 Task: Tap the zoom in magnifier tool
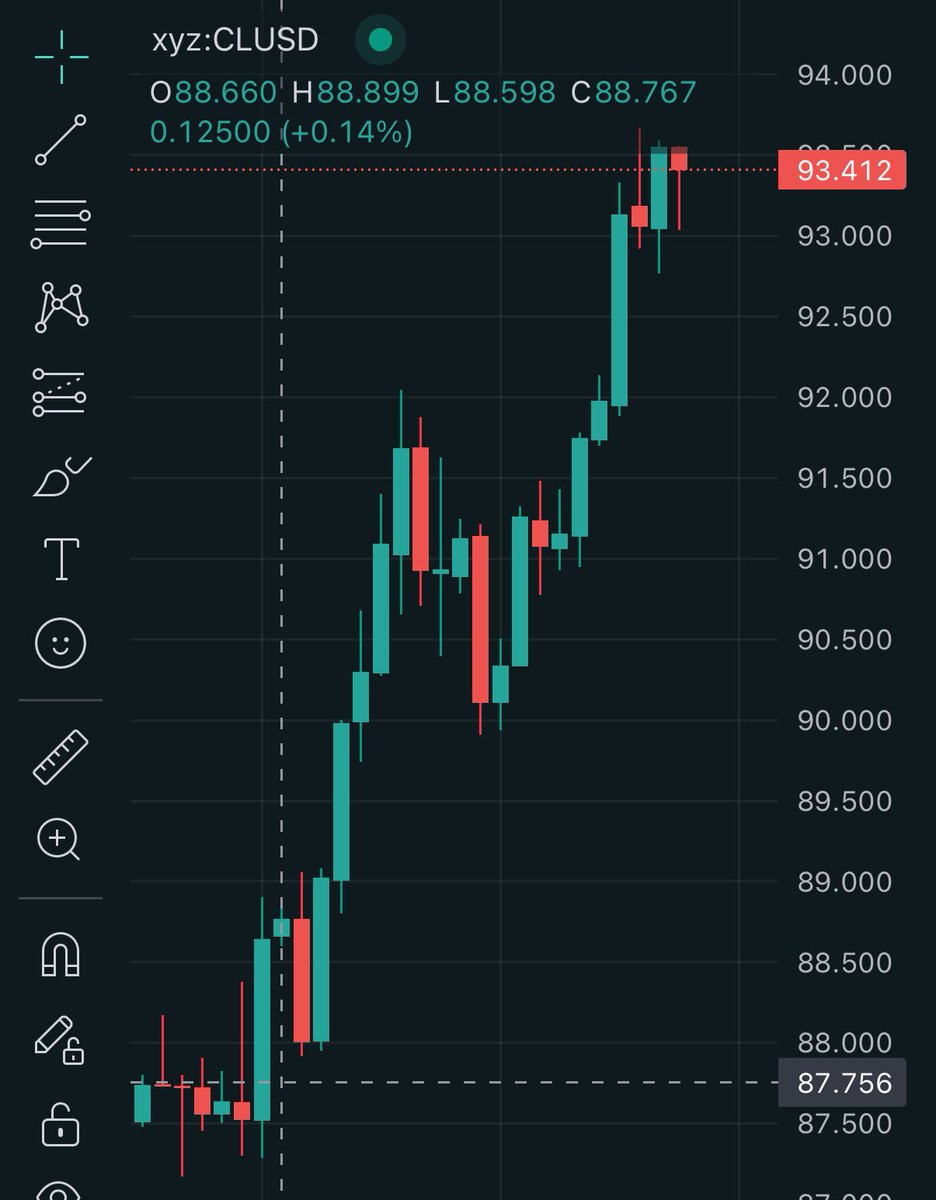coord(59,840)
